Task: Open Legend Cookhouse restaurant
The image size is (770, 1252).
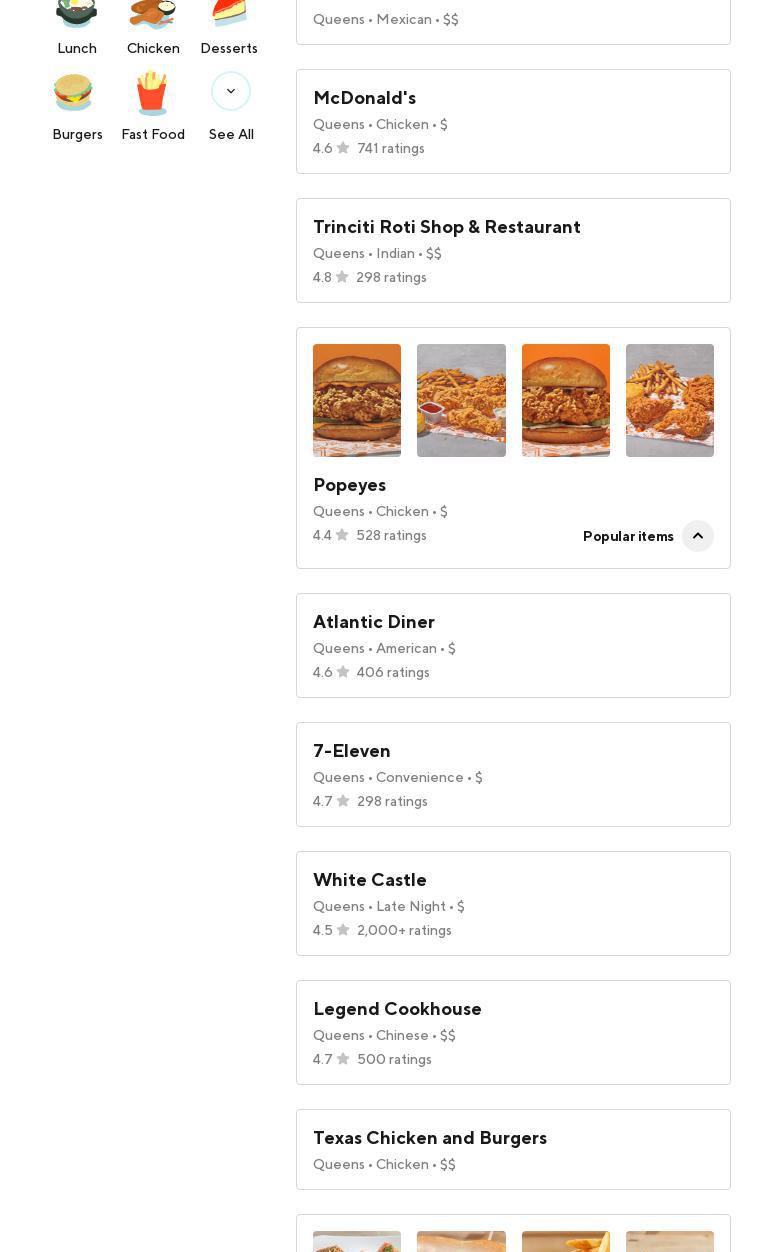Action: (513, 1032)
